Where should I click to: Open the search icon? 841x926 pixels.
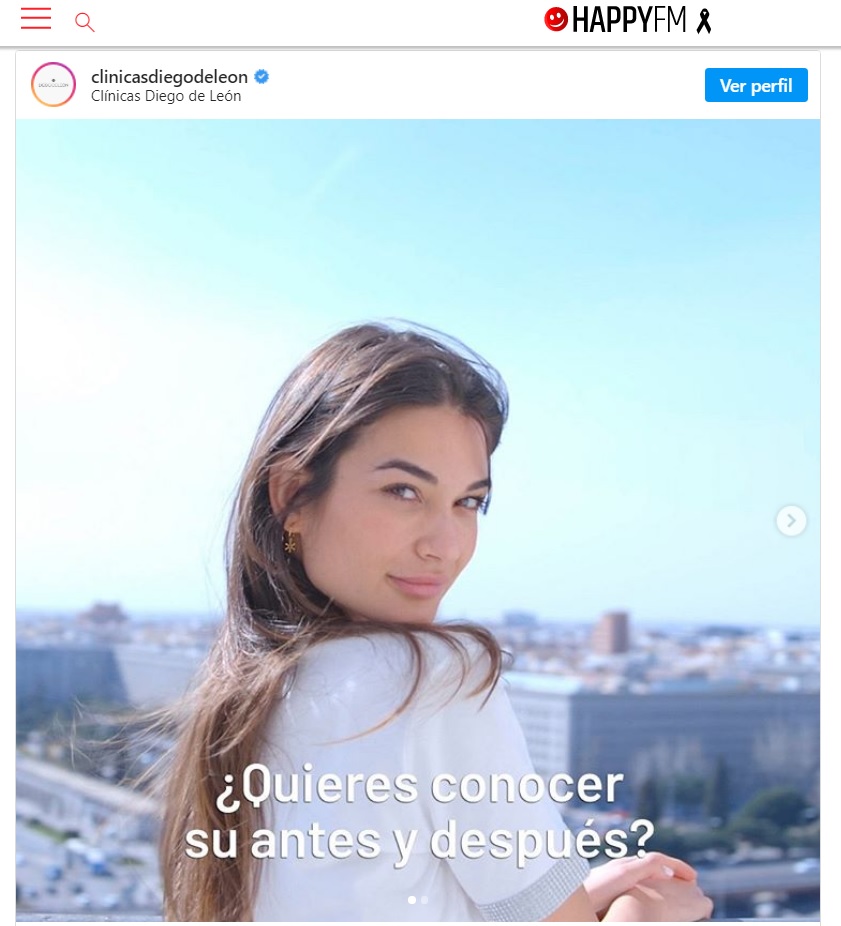click(x=85, y=22)
